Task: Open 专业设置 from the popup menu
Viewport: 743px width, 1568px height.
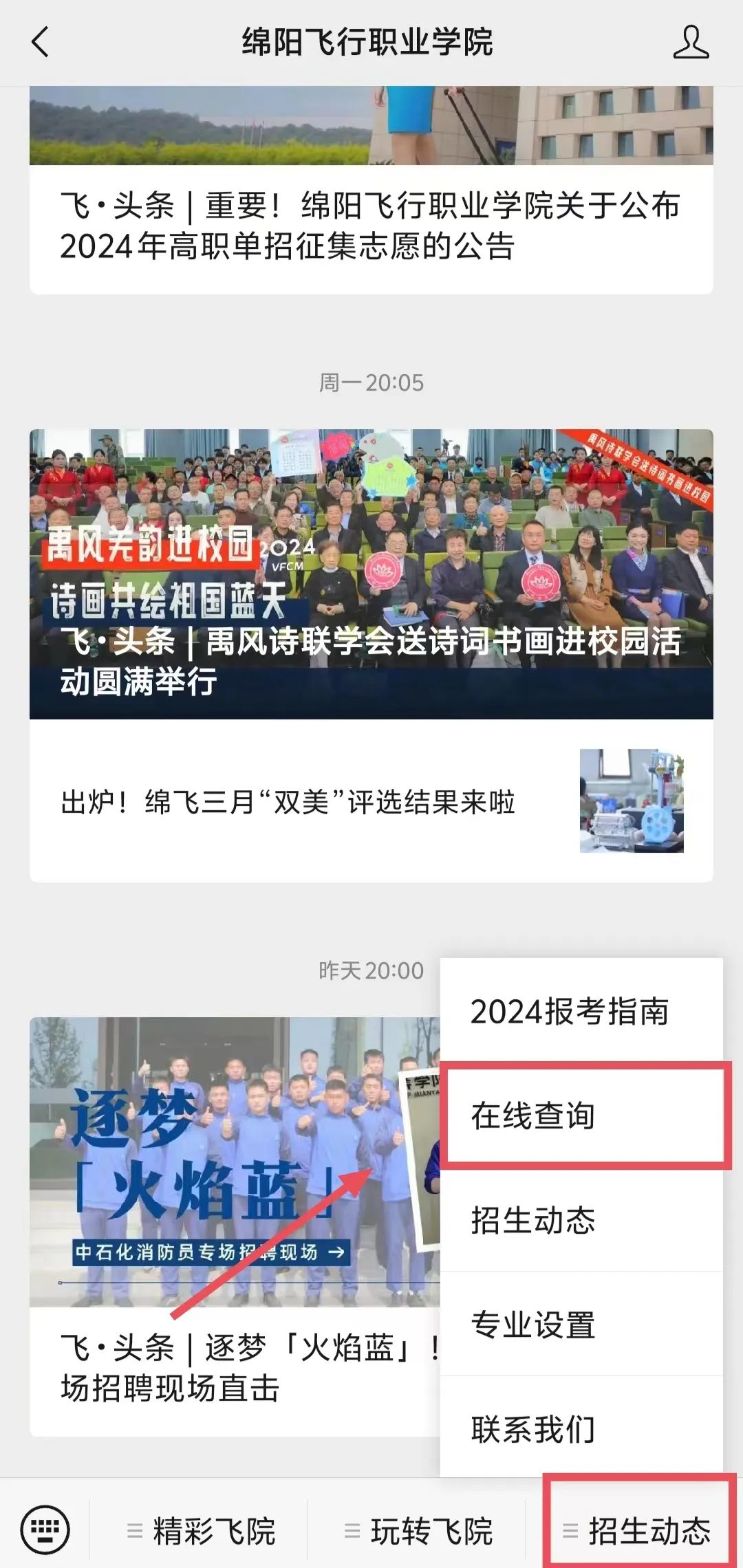Action: pos(534,1325)
